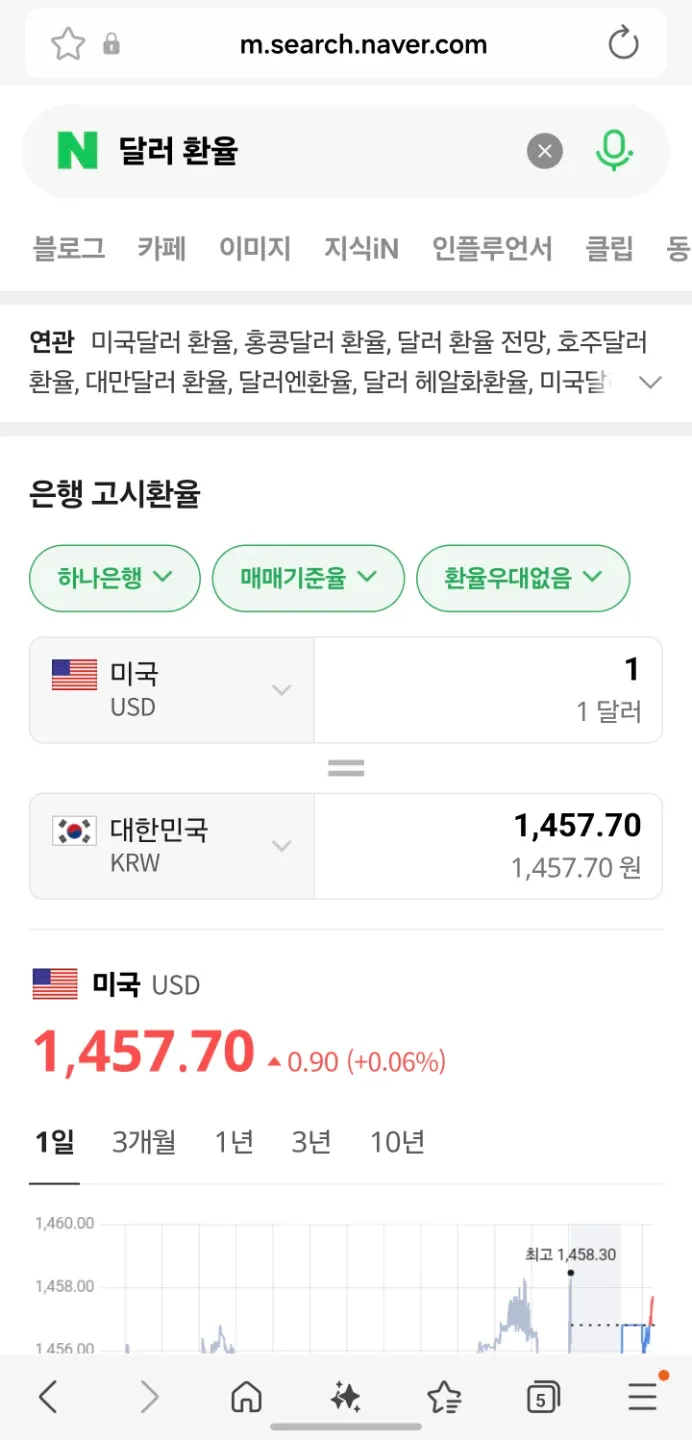Screen dimensions: 692x1440
Task: Open the 환율우대없음 dropdown
Action: (x=523, y=577)
